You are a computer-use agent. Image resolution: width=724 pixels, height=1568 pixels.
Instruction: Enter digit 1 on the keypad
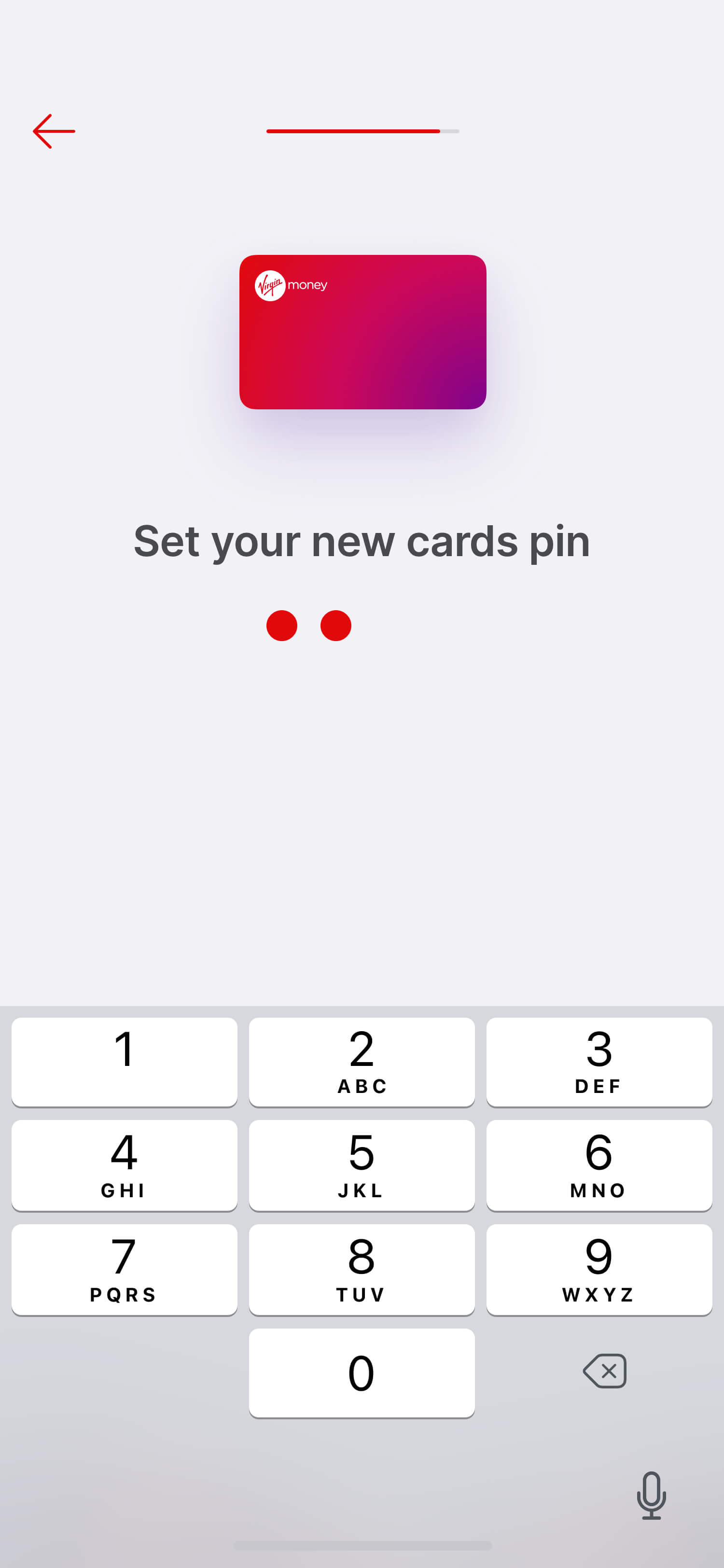[124, 1062]
